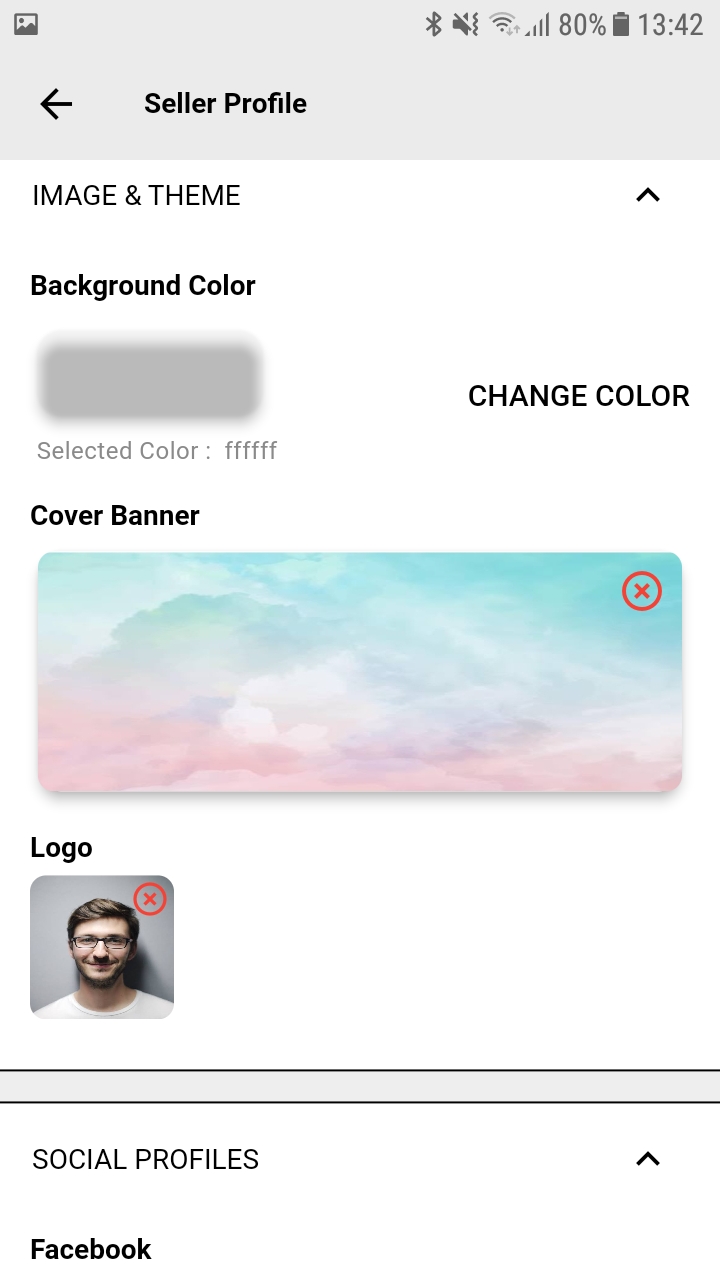Tap Change Color button

(x=578, y=396)
